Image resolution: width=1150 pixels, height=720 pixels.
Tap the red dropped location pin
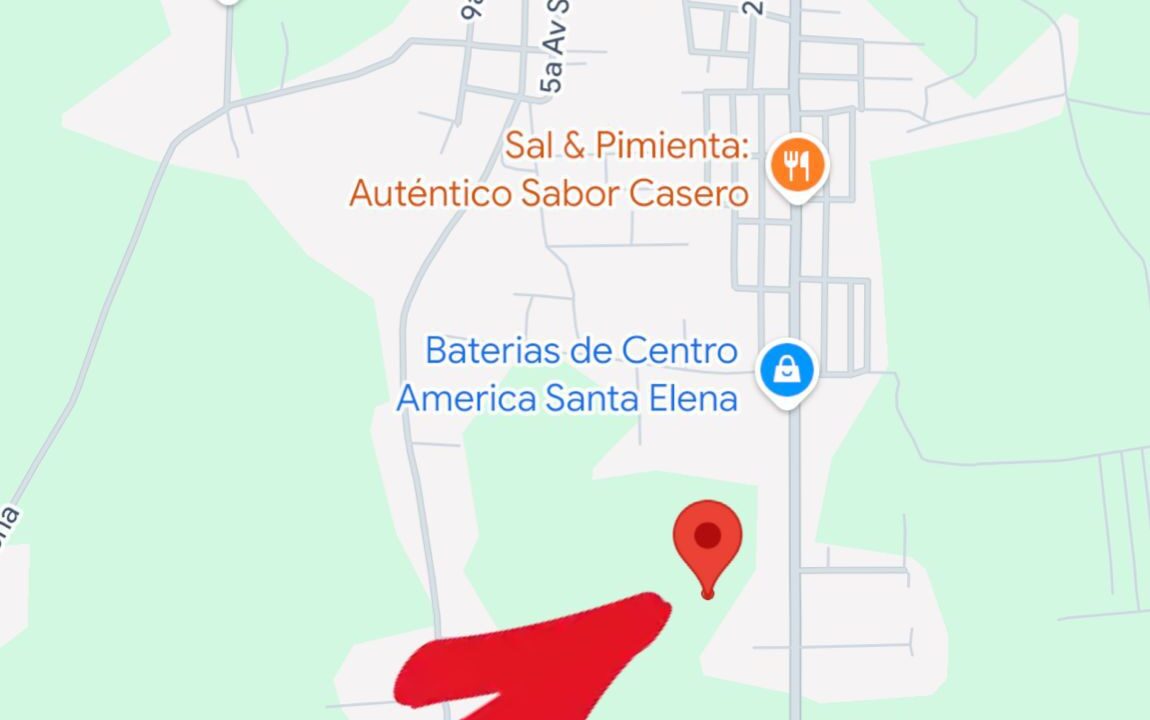coord(708,540)
